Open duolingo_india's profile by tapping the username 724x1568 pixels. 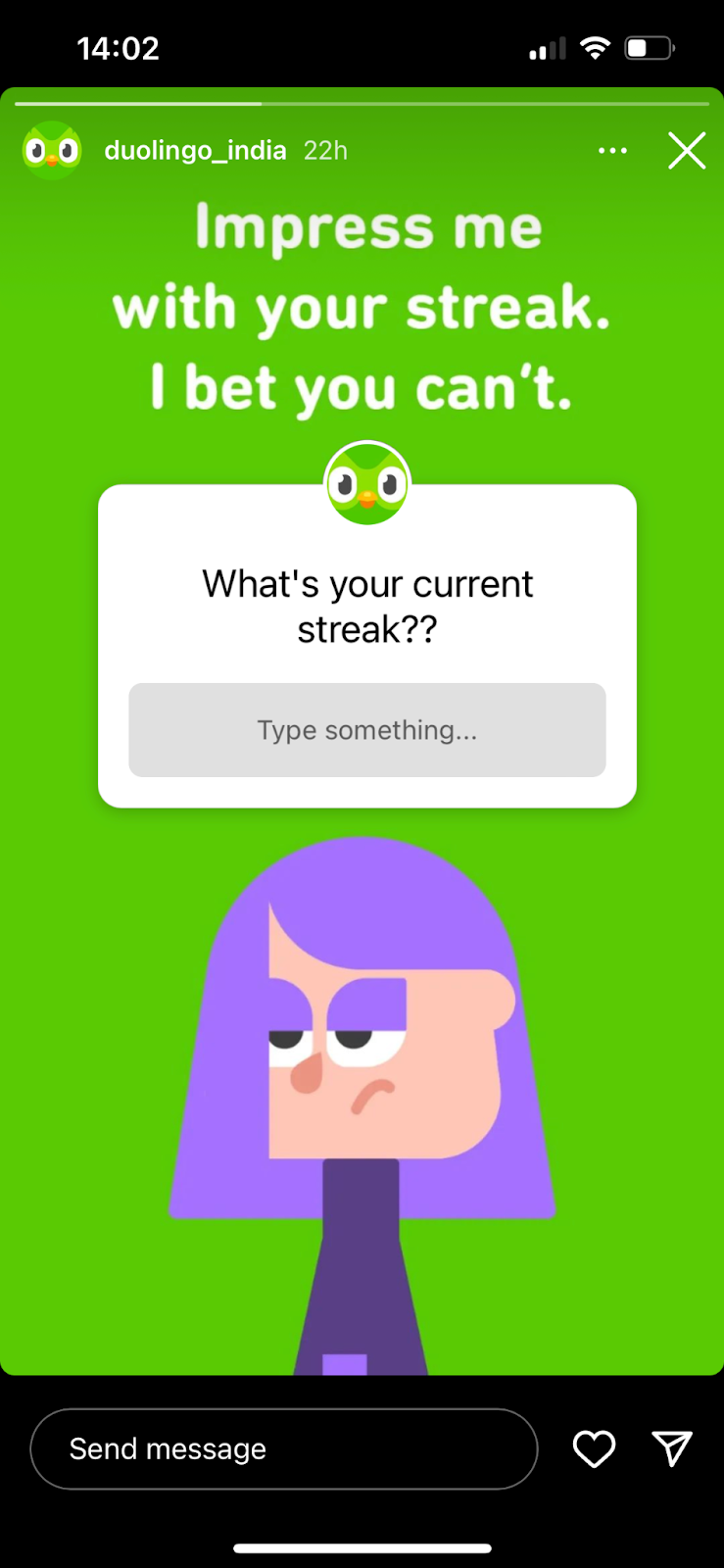[194, 150]
